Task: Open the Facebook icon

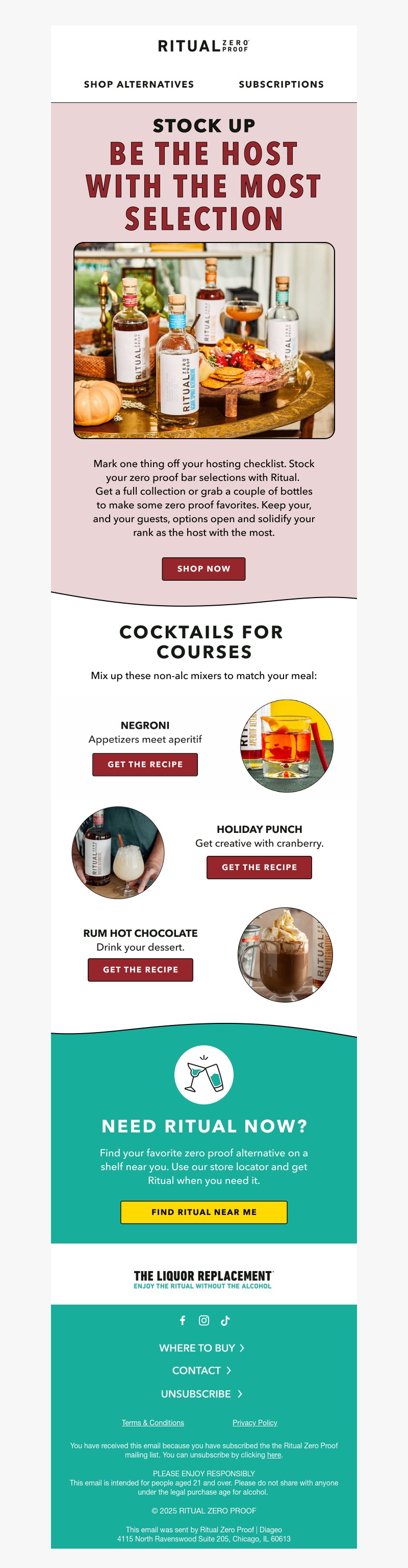Action: (x=183, y=1320)
